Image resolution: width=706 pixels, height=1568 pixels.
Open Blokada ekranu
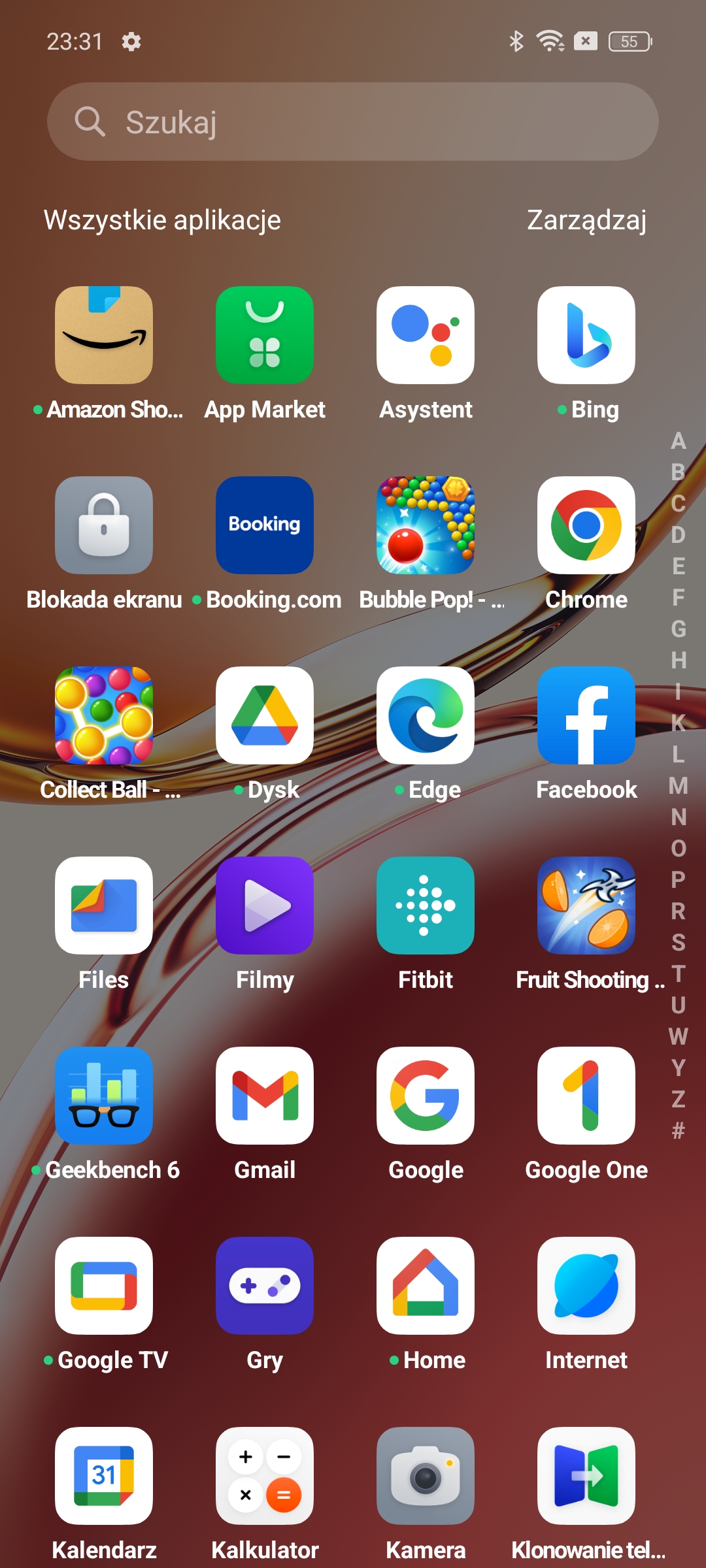click(104, 525)
